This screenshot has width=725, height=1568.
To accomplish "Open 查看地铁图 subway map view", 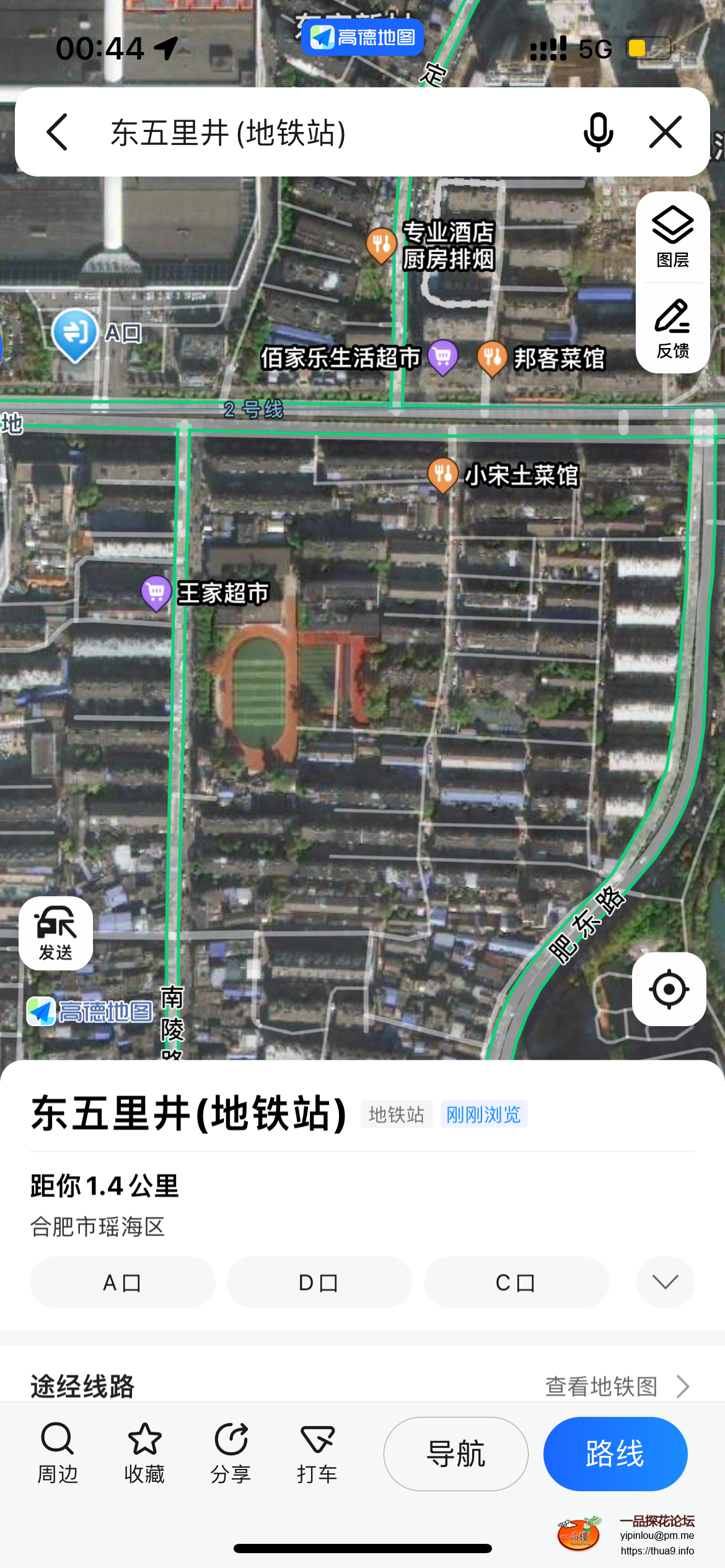I will 601,1387.
